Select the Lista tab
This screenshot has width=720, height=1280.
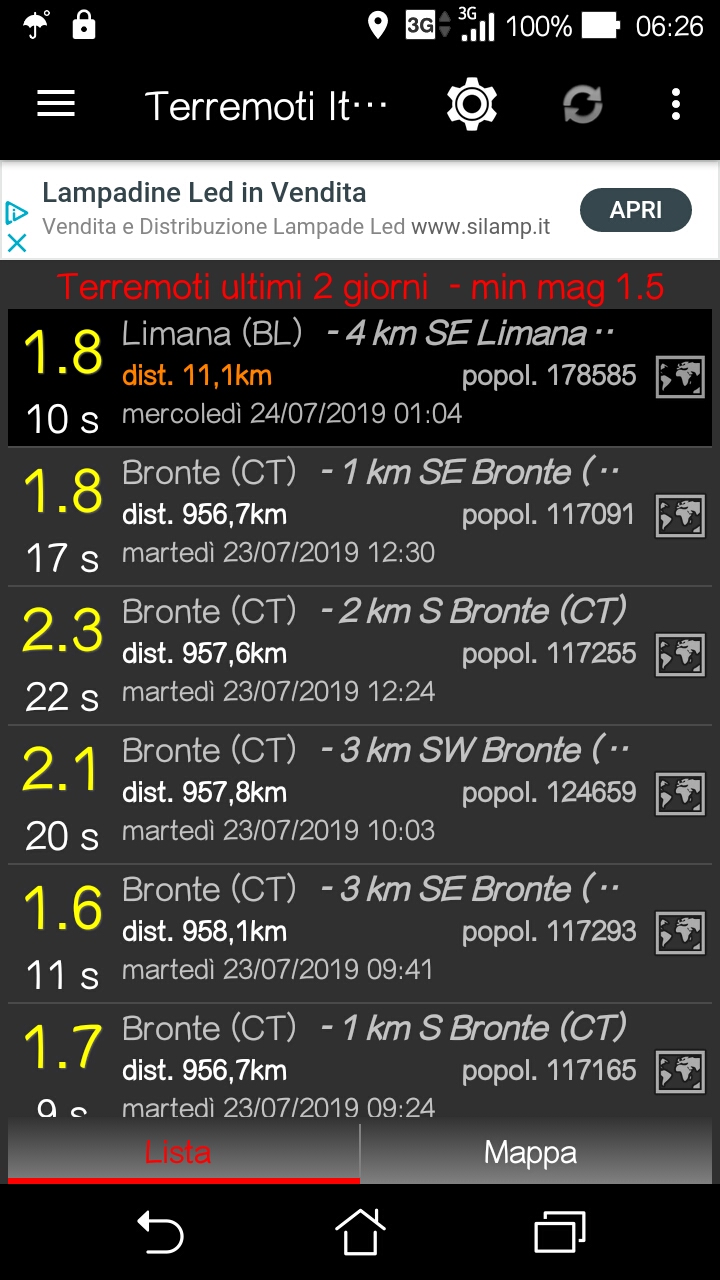pyautogui.click(x=180, y=1152)
